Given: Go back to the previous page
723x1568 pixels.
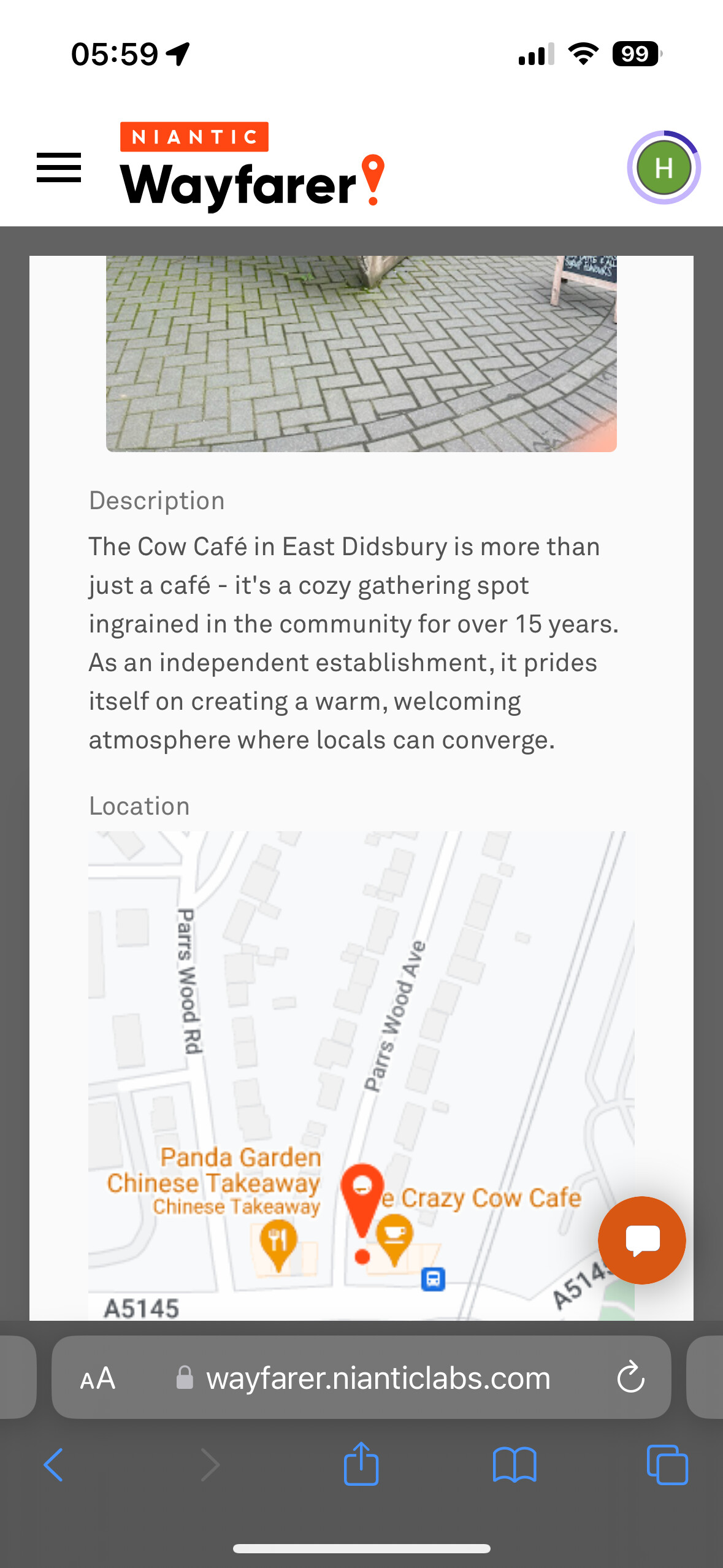Looking at the screenshot, I should tap(53, 1465).
